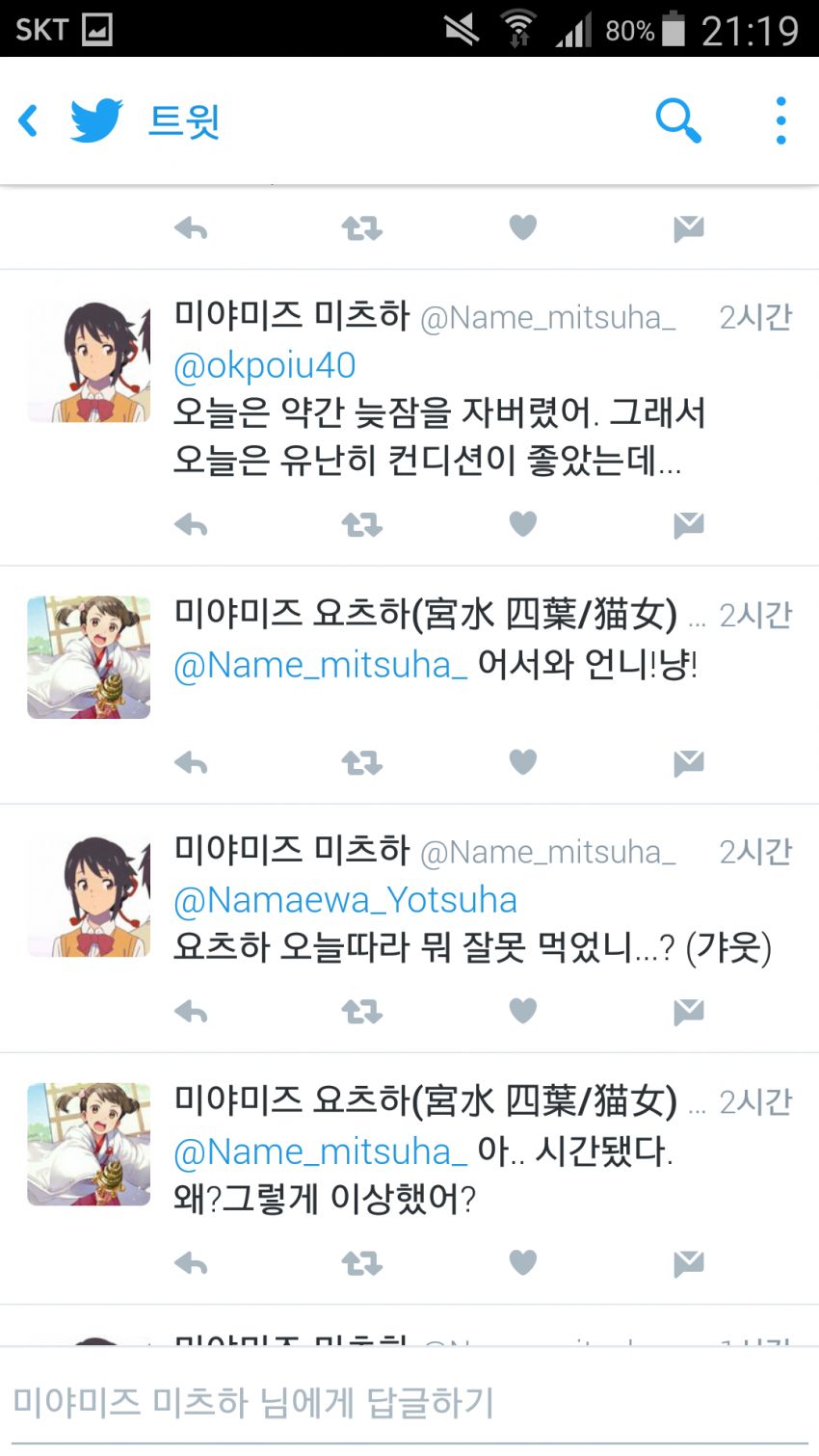Like the tweet mentioning @okpoiu40
Image resolution: width=819 pixels, height=1456 pixels.
522,524
